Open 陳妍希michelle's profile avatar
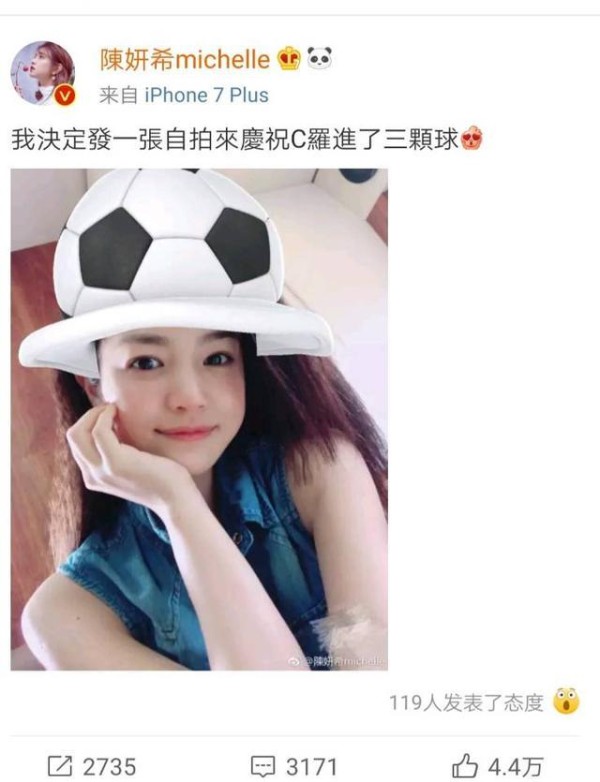This screenshot has width=600, height=782. pyautogui.click(x=43, y=74)
